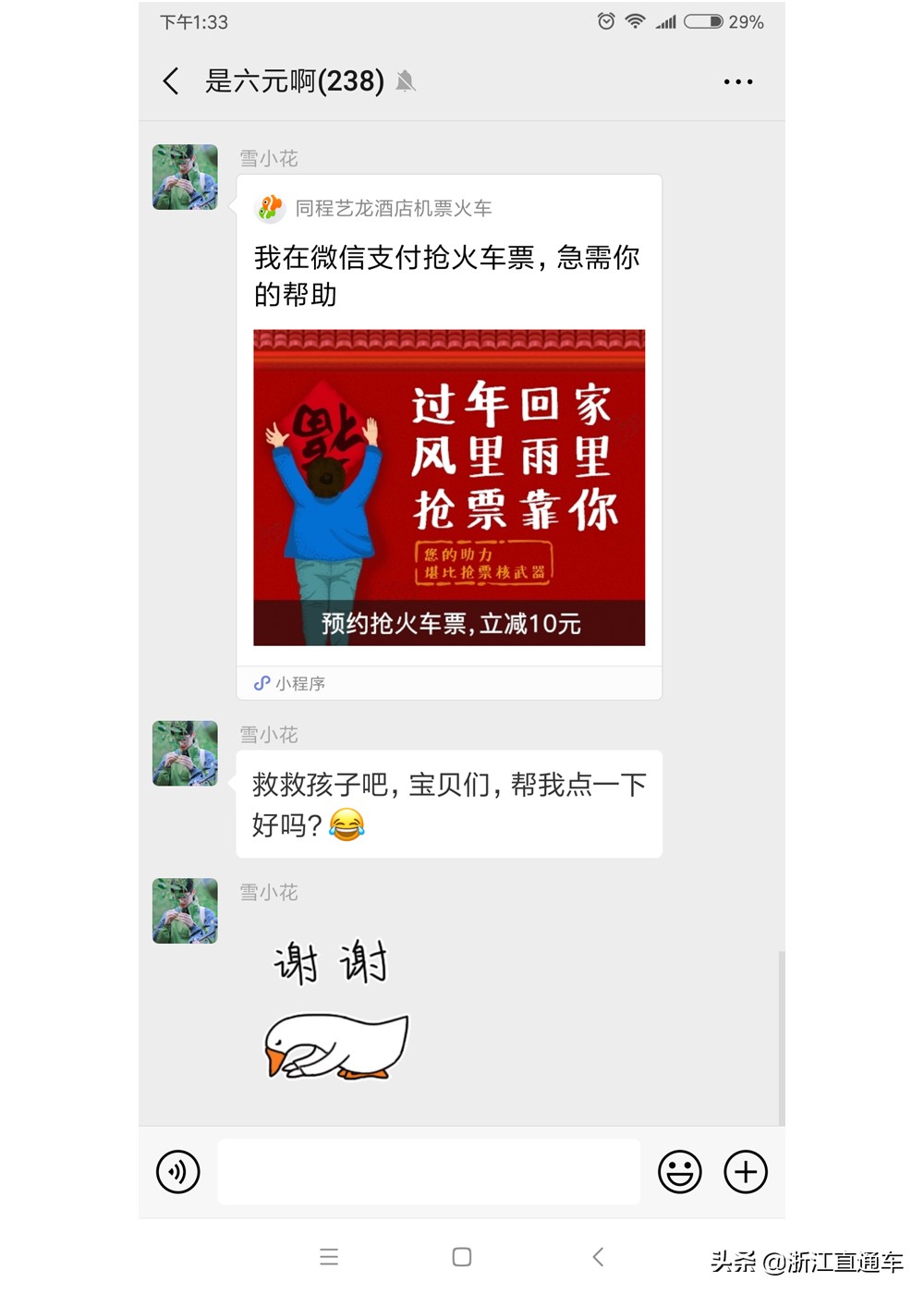Tap the group title 是六元啊(238)
The height and width of the screenshot is (1294, 924).
[x=293, y=81]
